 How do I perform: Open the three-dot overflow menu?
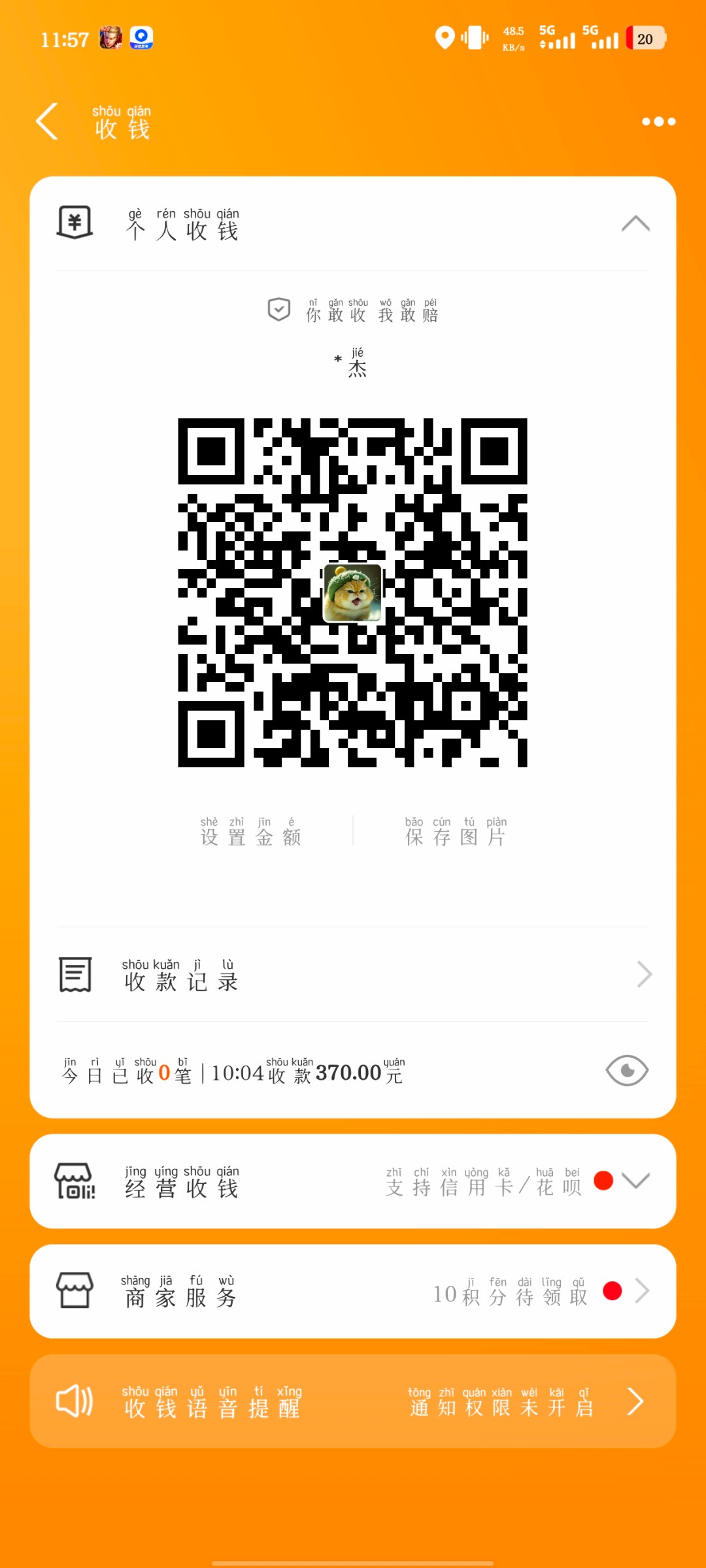(x=658, y=122)
